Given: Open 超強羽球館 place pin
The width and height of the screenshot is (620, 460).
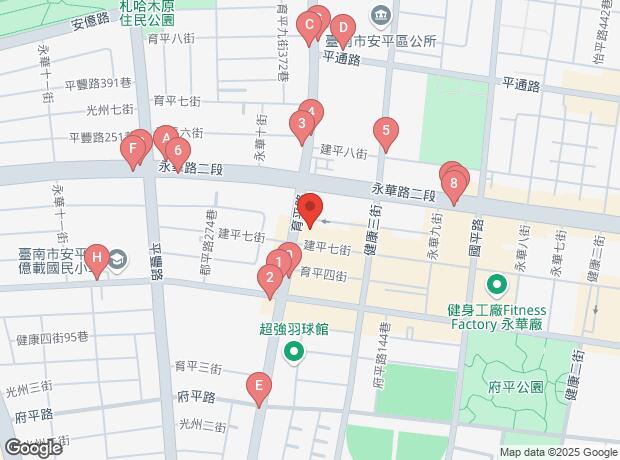Looking at the screenshot, I should 294,352.
